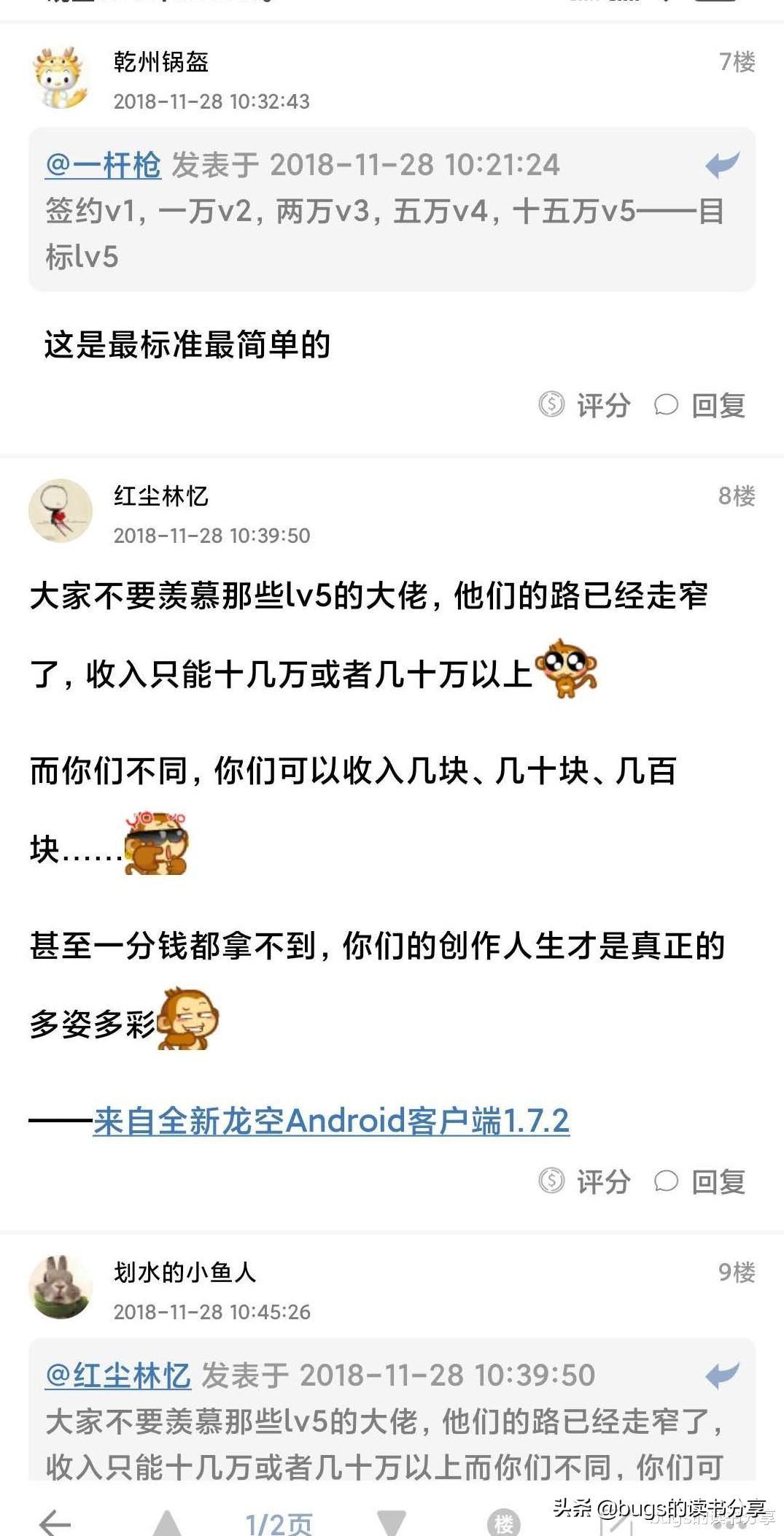Viewport: 784px width, 1536px height.
Task: Rate 红尘林忆's post on floor 8
Action: click(585, 1181)
